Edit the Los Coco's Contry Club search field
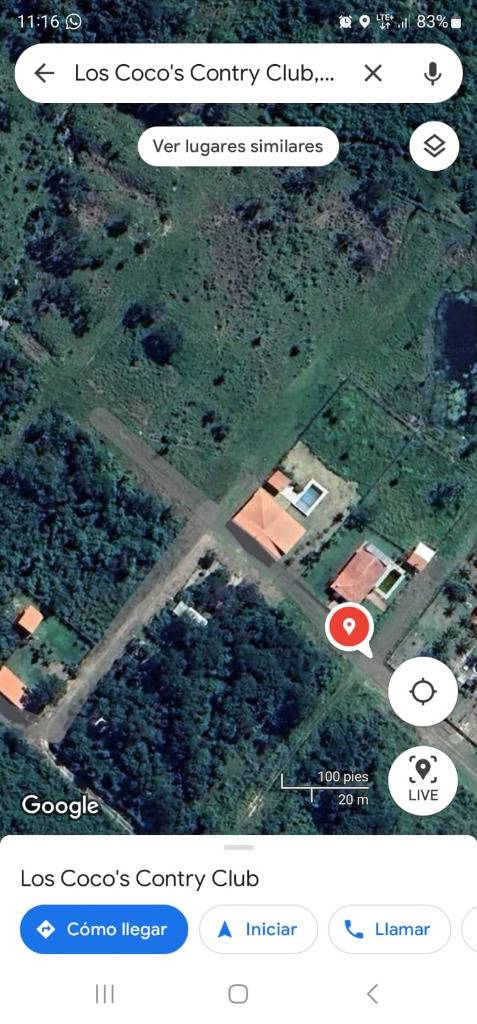477x1024 pixels. click(205, 73)
